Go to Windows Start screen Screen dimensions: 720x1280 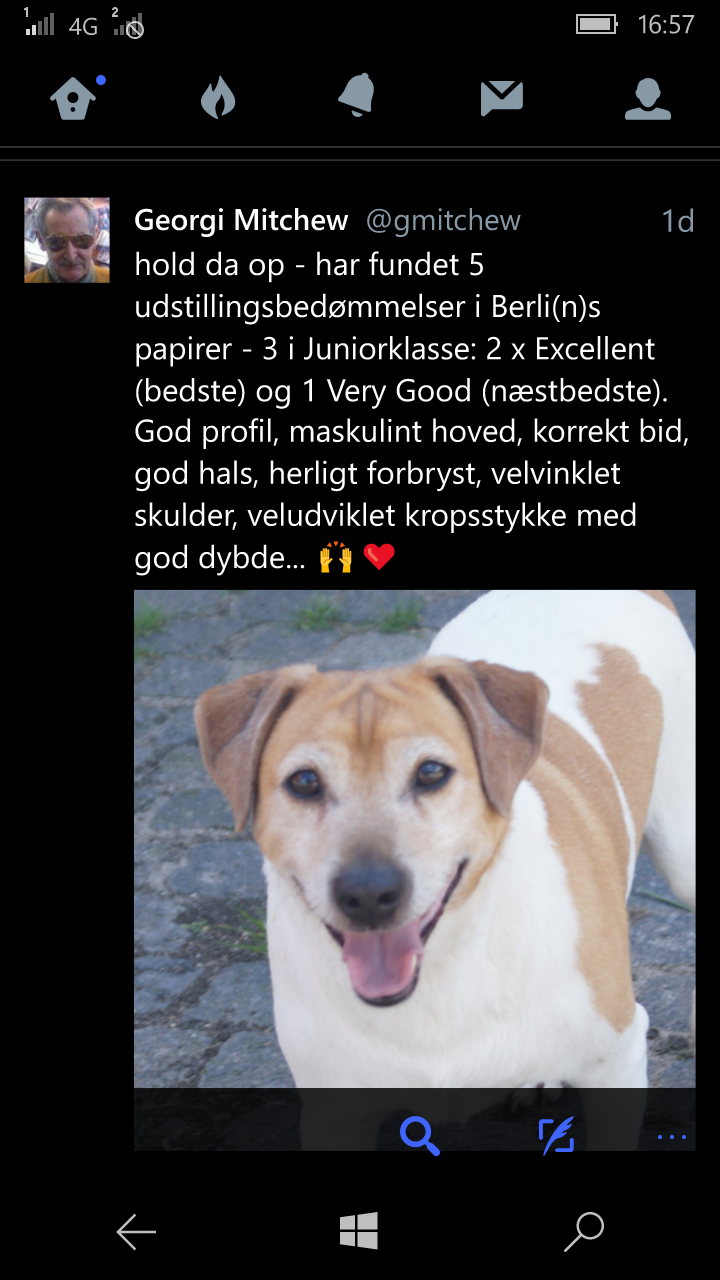(359, 1231)
